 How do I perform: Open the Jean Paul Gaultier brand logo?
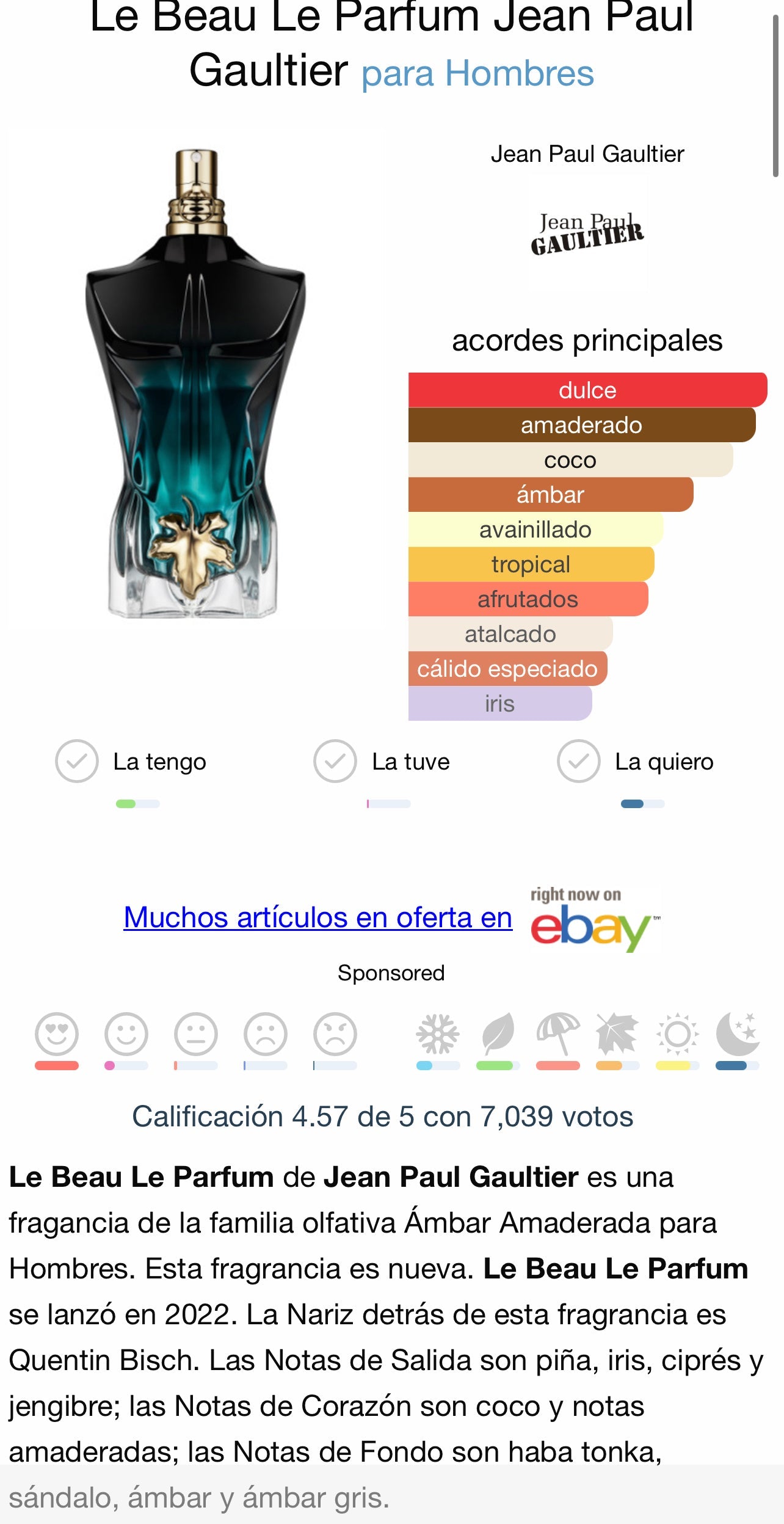tap(587, 234)
